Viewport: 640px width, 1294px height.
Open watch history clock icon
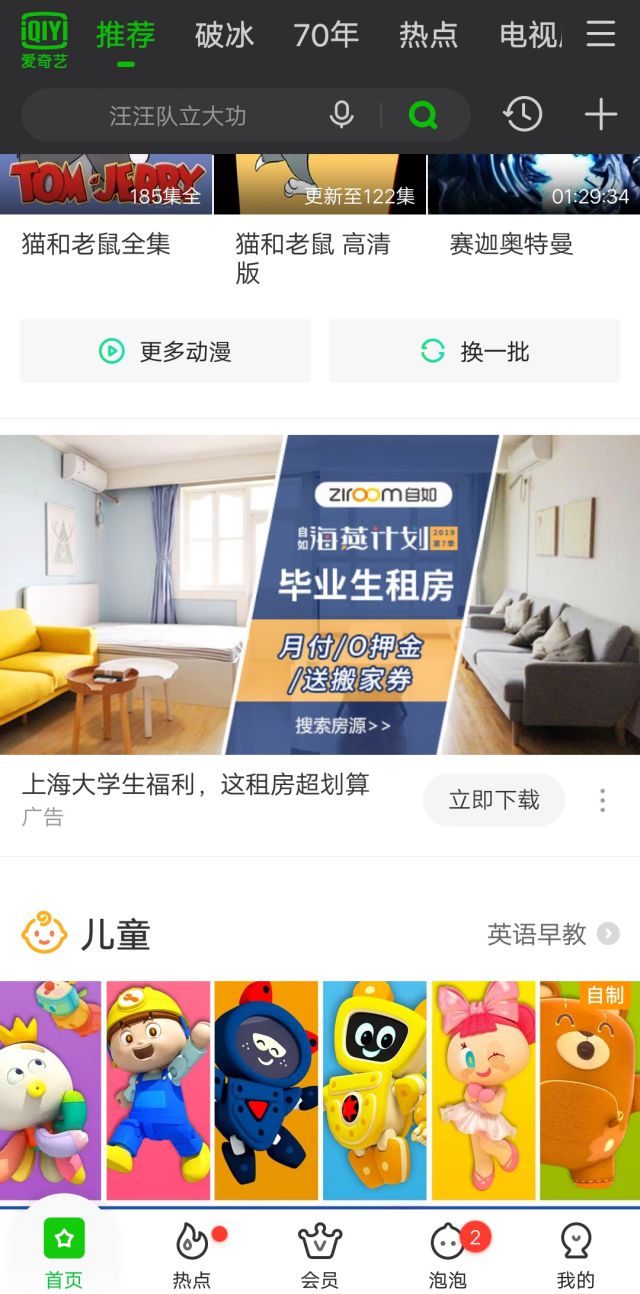pos(522,115)
